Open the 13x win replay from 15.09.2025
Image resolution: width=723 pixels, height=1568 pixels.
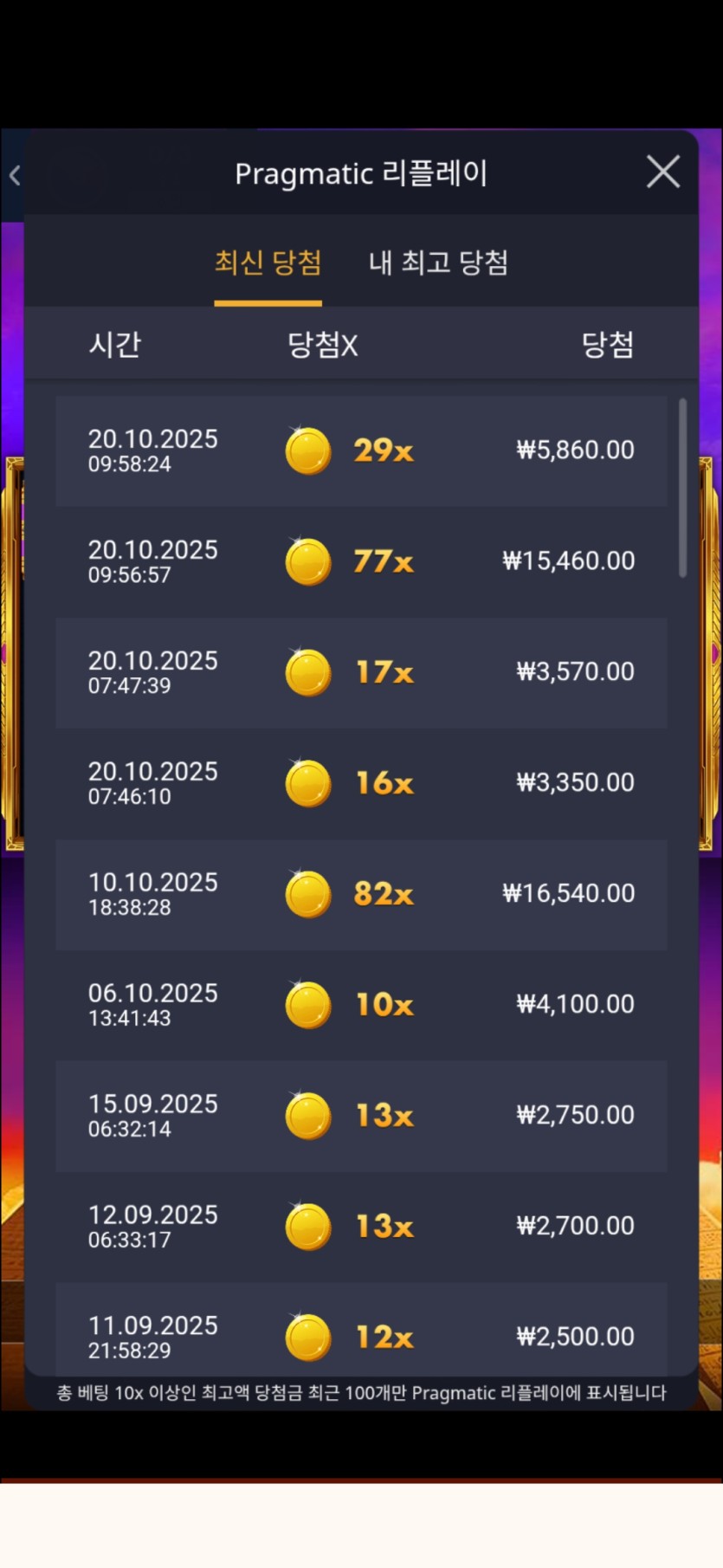click(x=361, y=1116)
